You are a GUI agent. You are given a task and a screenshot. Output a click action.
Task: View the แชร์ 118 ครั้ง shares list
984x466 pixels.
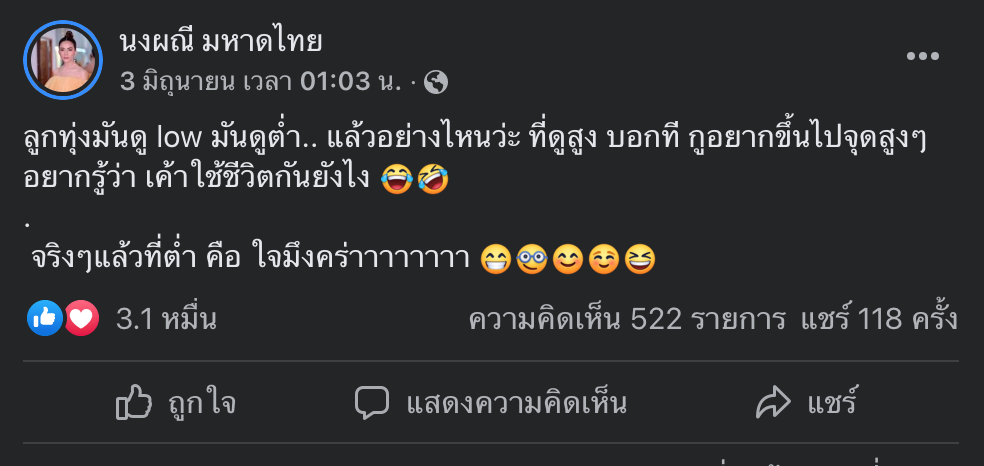pos(879,320)
